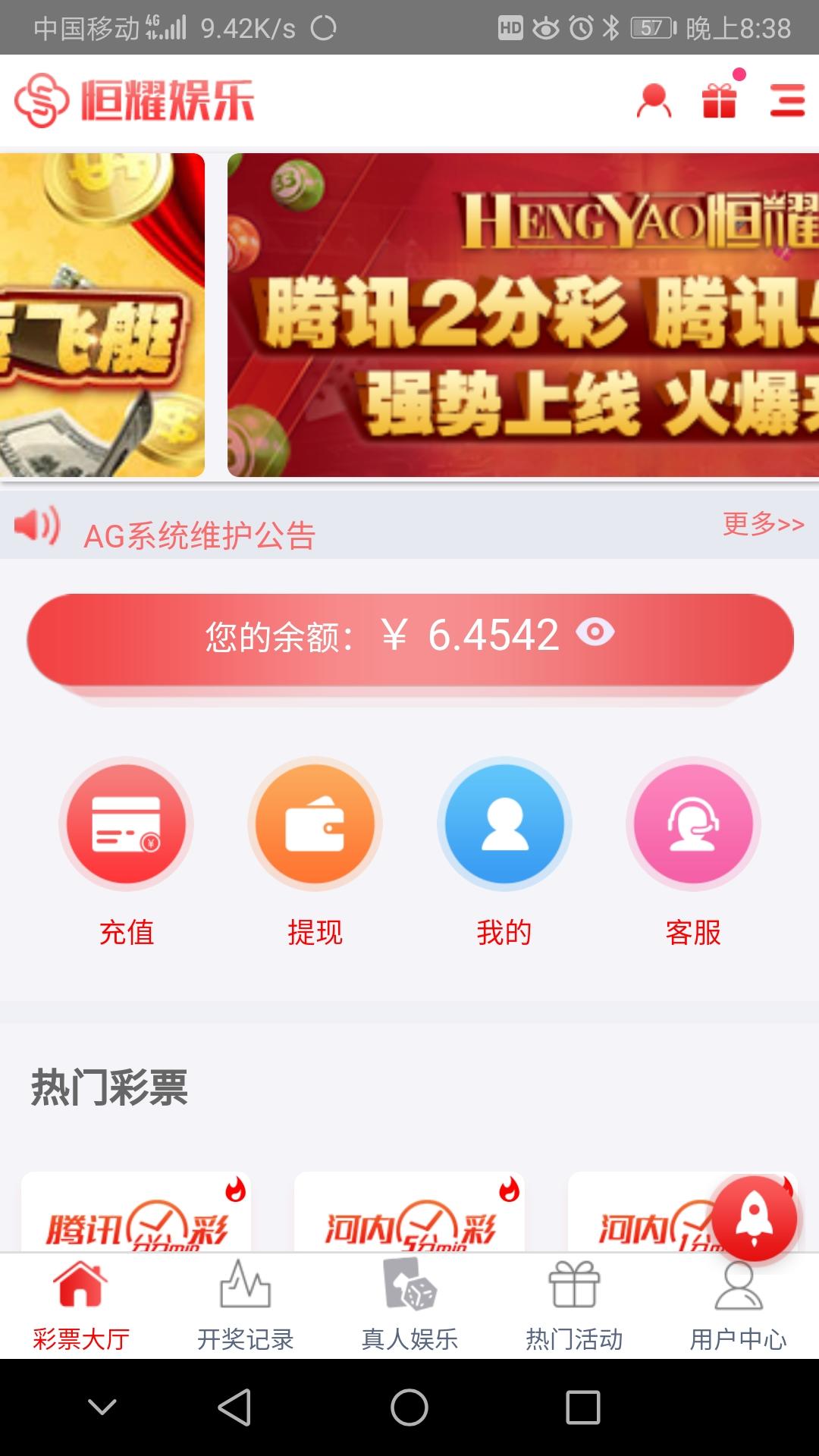This screenshot has height=1456, width=819.
Task: Switch to the 用户中心 tab
Action: click(x=738, y=1306)
